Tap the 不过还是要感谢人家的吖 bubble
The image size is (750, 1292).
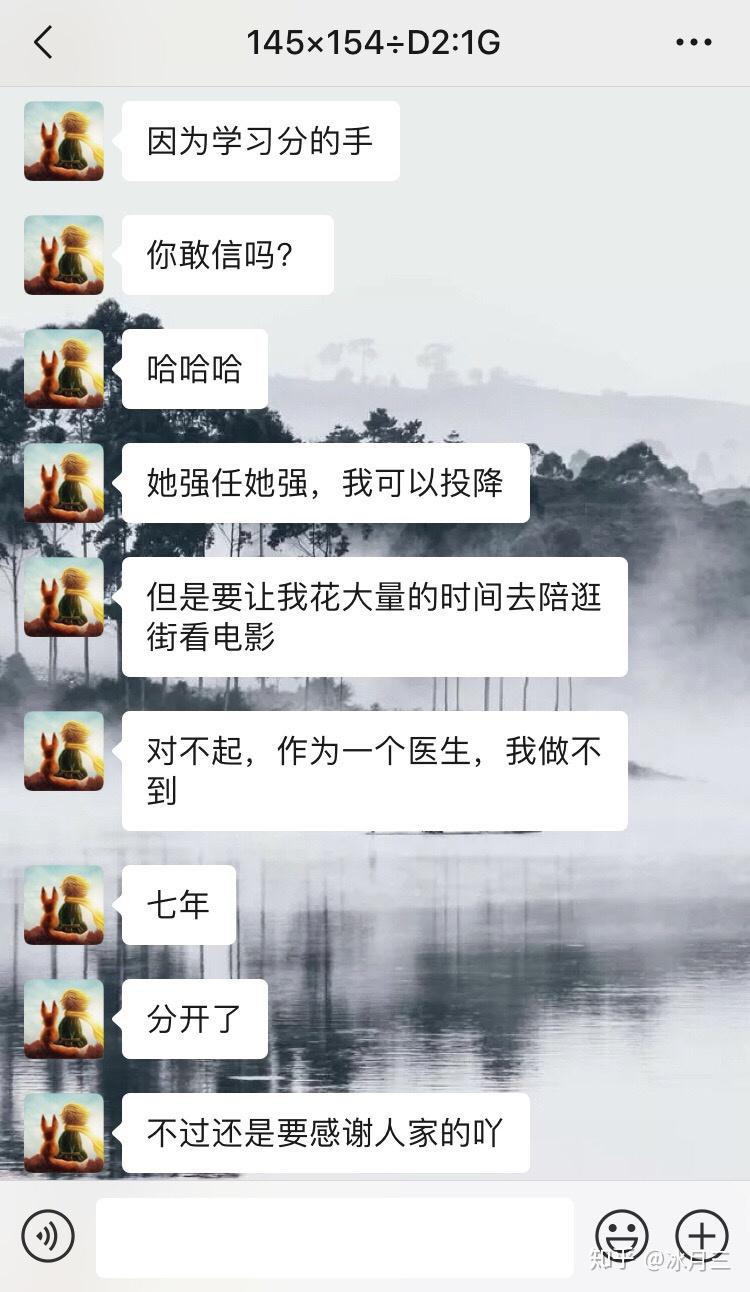click(323, 1132)
